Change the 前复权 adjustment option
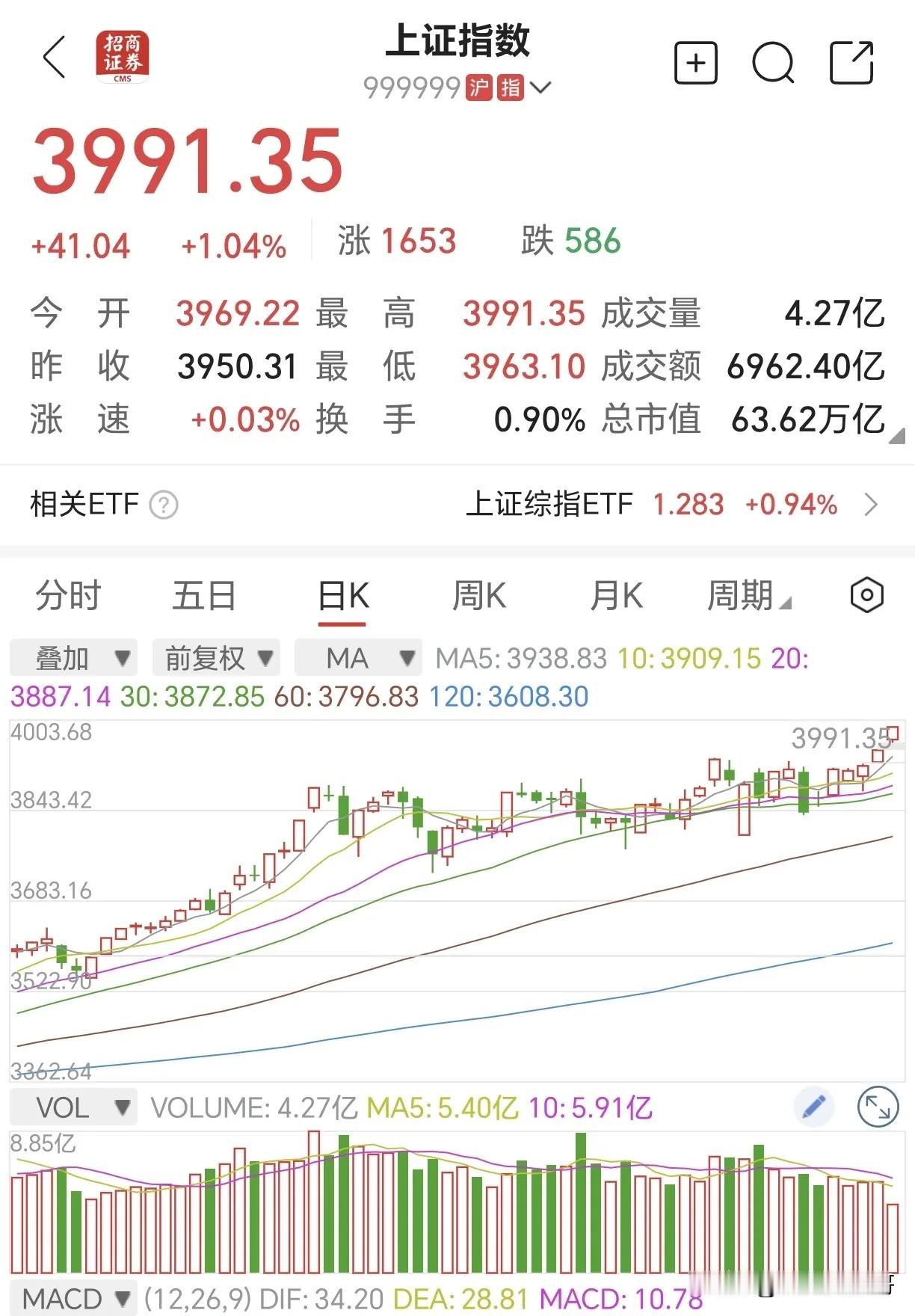The height and width of the screenshot is (1316, 915). [x=216, y=659]
